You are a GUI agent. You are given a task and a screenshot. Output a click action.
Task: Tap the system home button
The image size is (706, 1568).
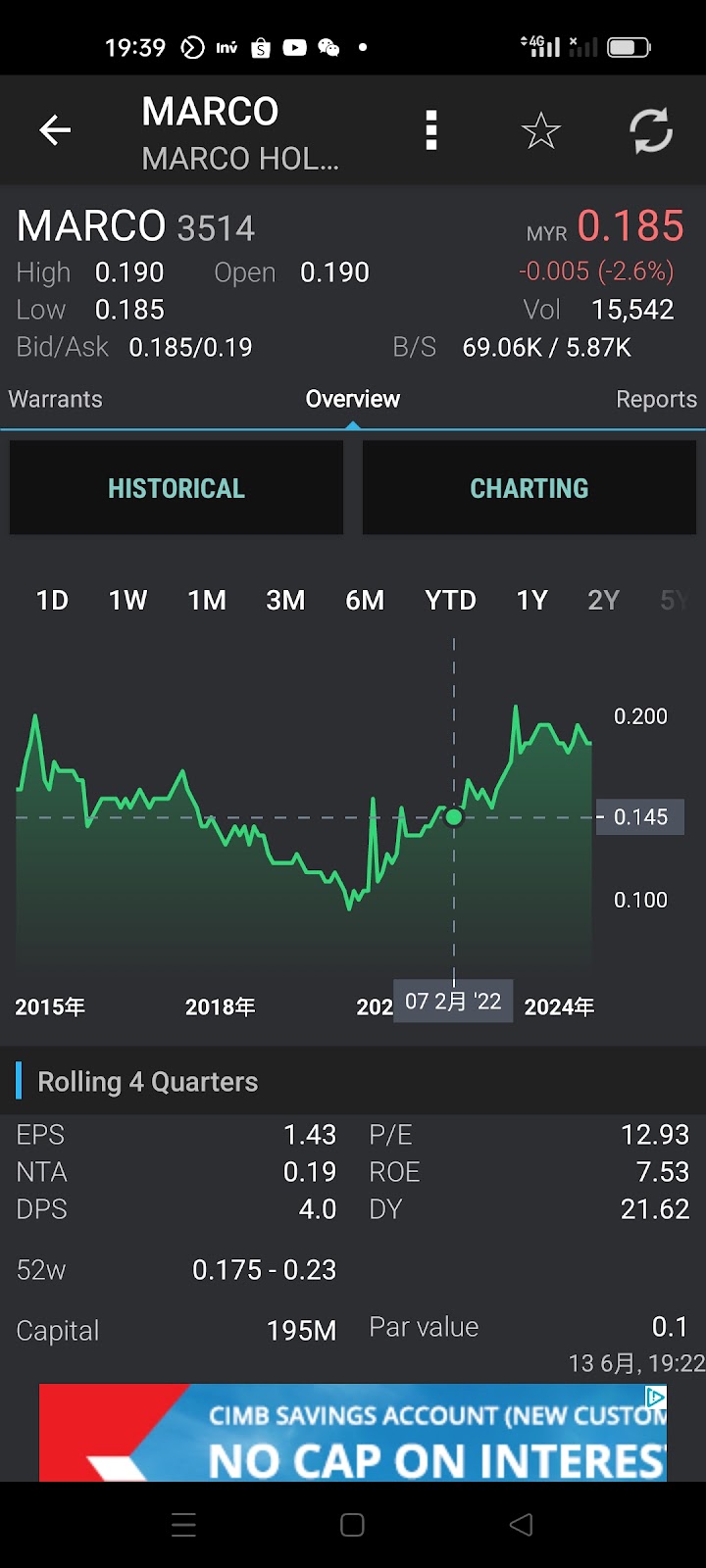click(352, 1525)
